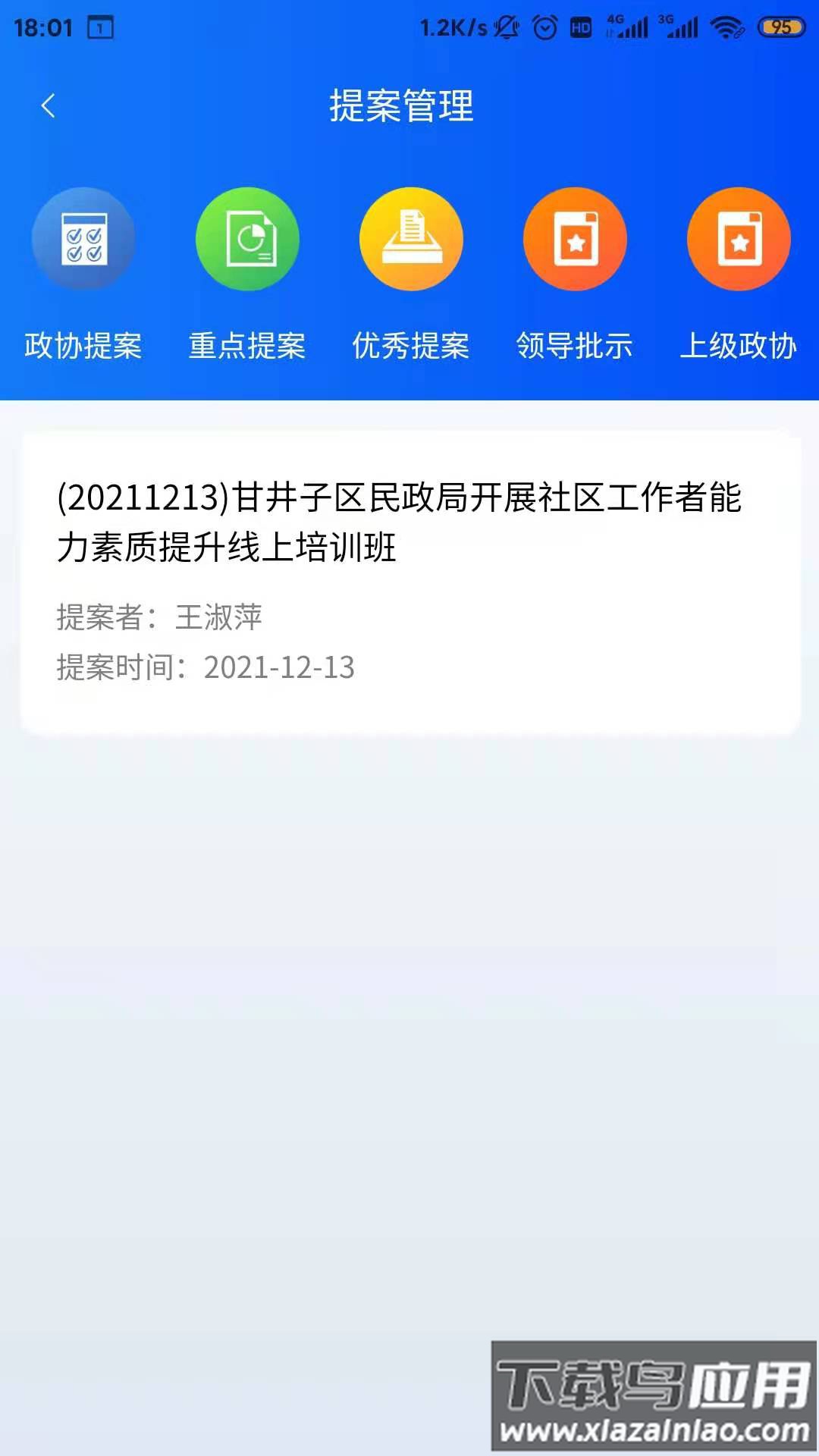Go back using the top-left arrow

click(x=49, y=105)
